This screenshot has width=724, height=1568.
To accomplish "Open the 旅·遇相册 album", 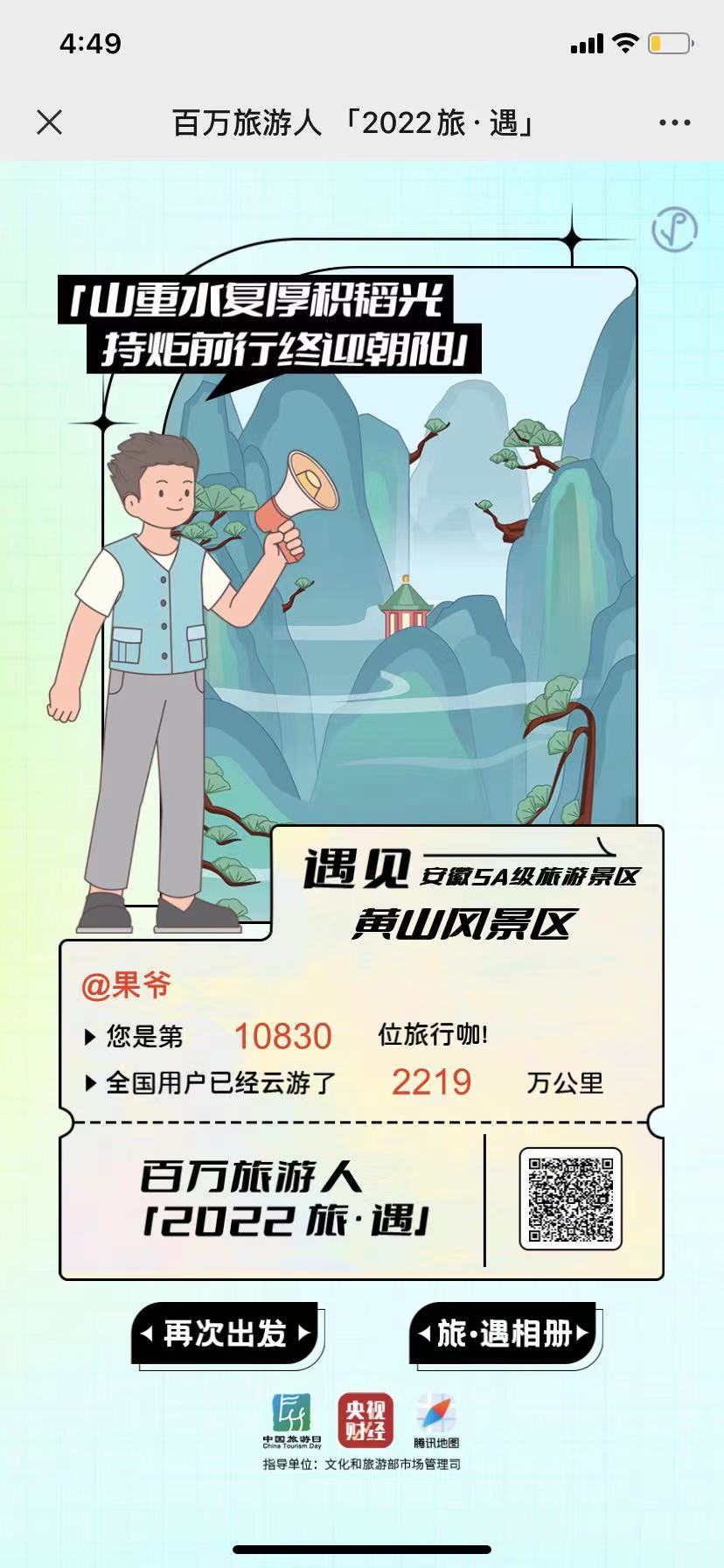I will pyautogui.click(x=504, y=1333).
